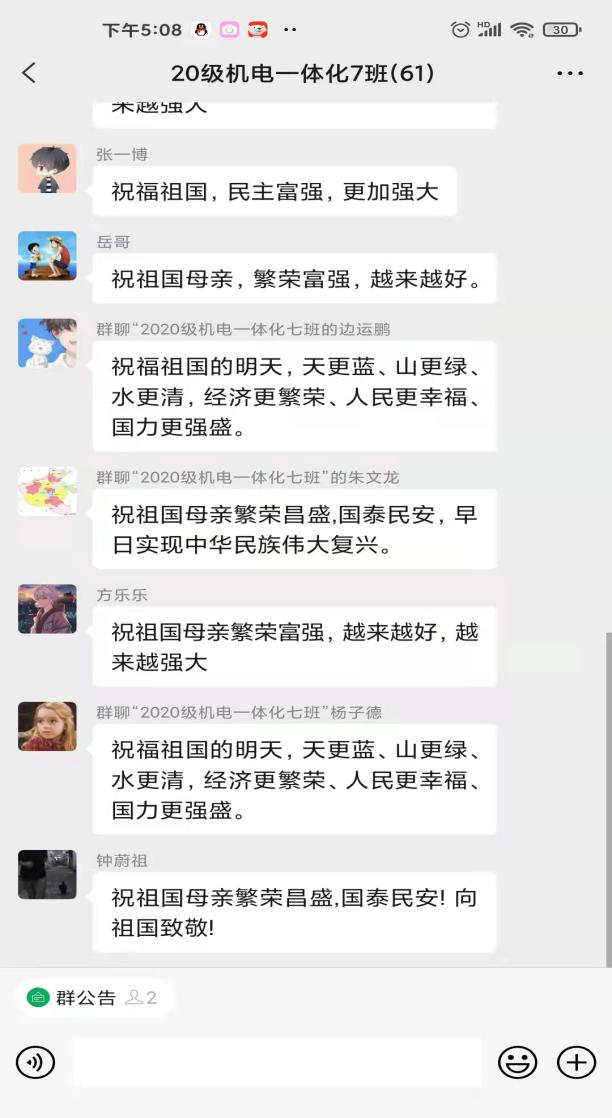This screenshot has height=1118, width=612.
Task: Open 边运鹏's avatar profile
Action: pos(47,344)
